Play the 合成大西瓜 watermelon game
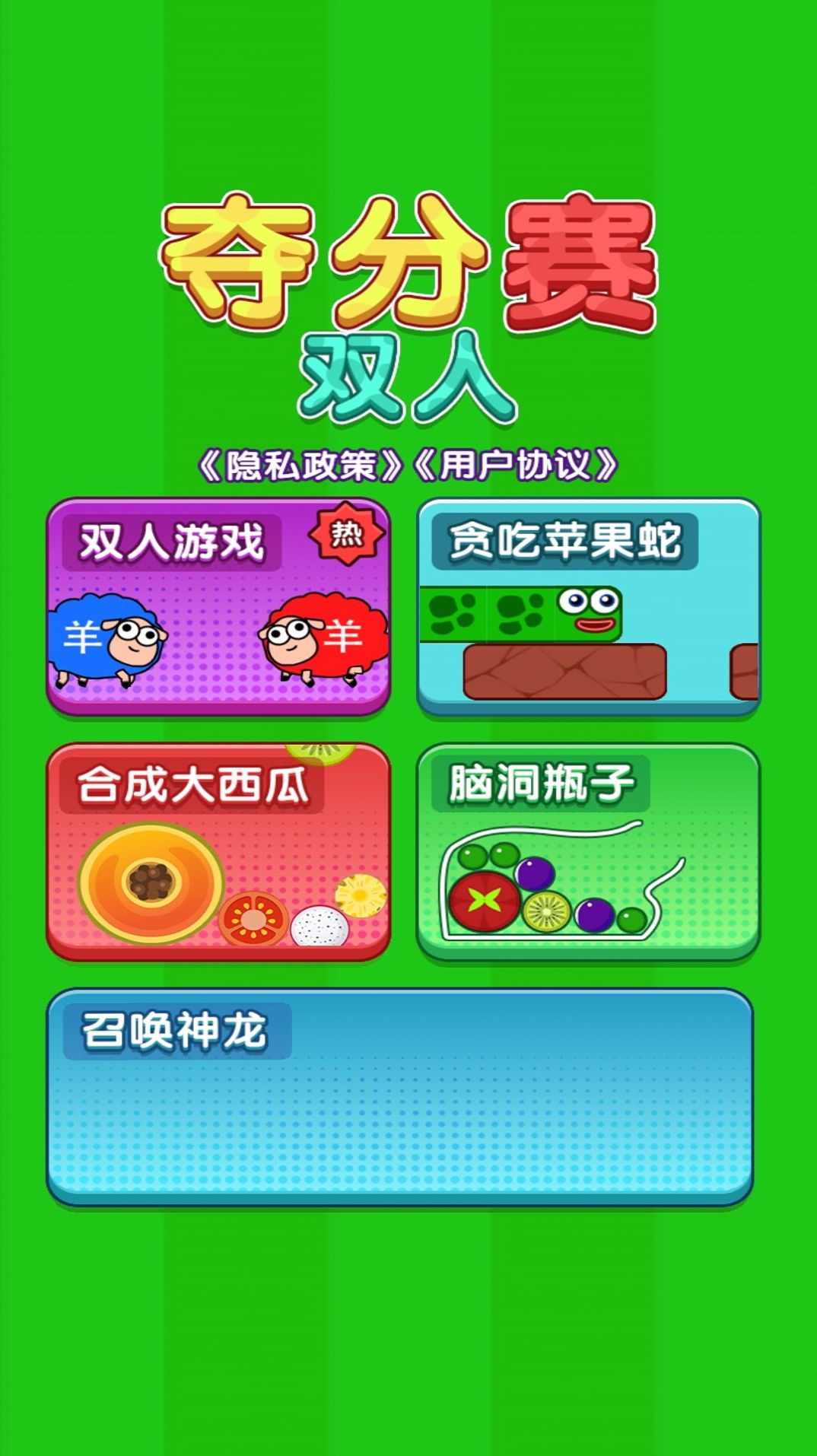The image size is (817, 1456). tap(218, 852)
